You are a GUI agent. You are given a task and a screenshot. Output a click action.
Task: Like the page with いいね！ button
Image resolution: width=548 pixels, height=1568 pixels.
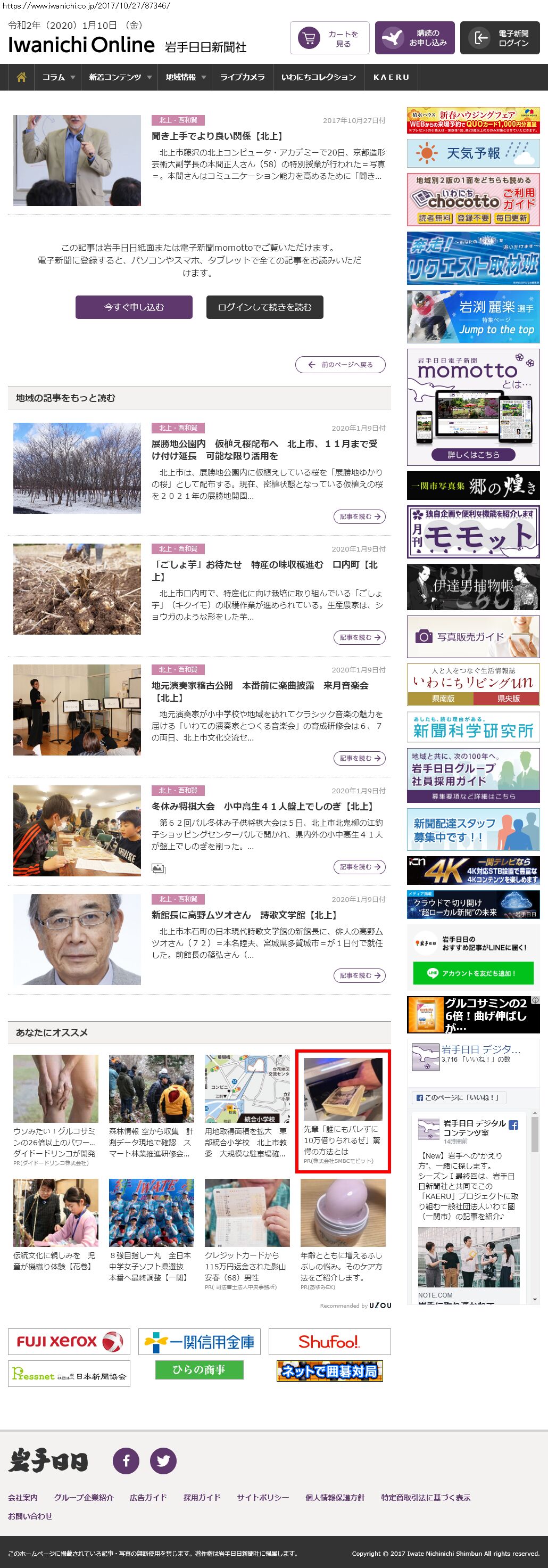(459, 1097)
